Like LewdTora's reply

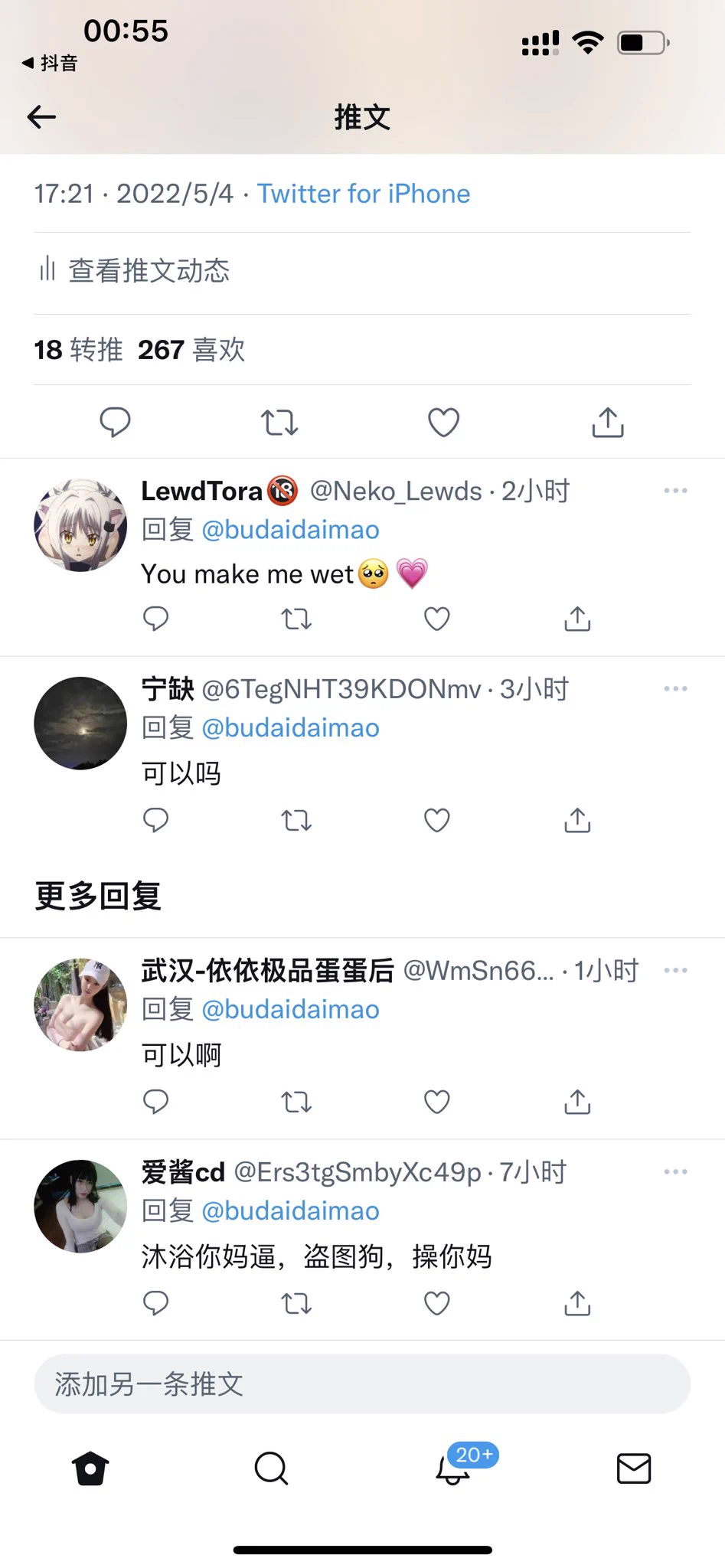(x=437, y=619)
